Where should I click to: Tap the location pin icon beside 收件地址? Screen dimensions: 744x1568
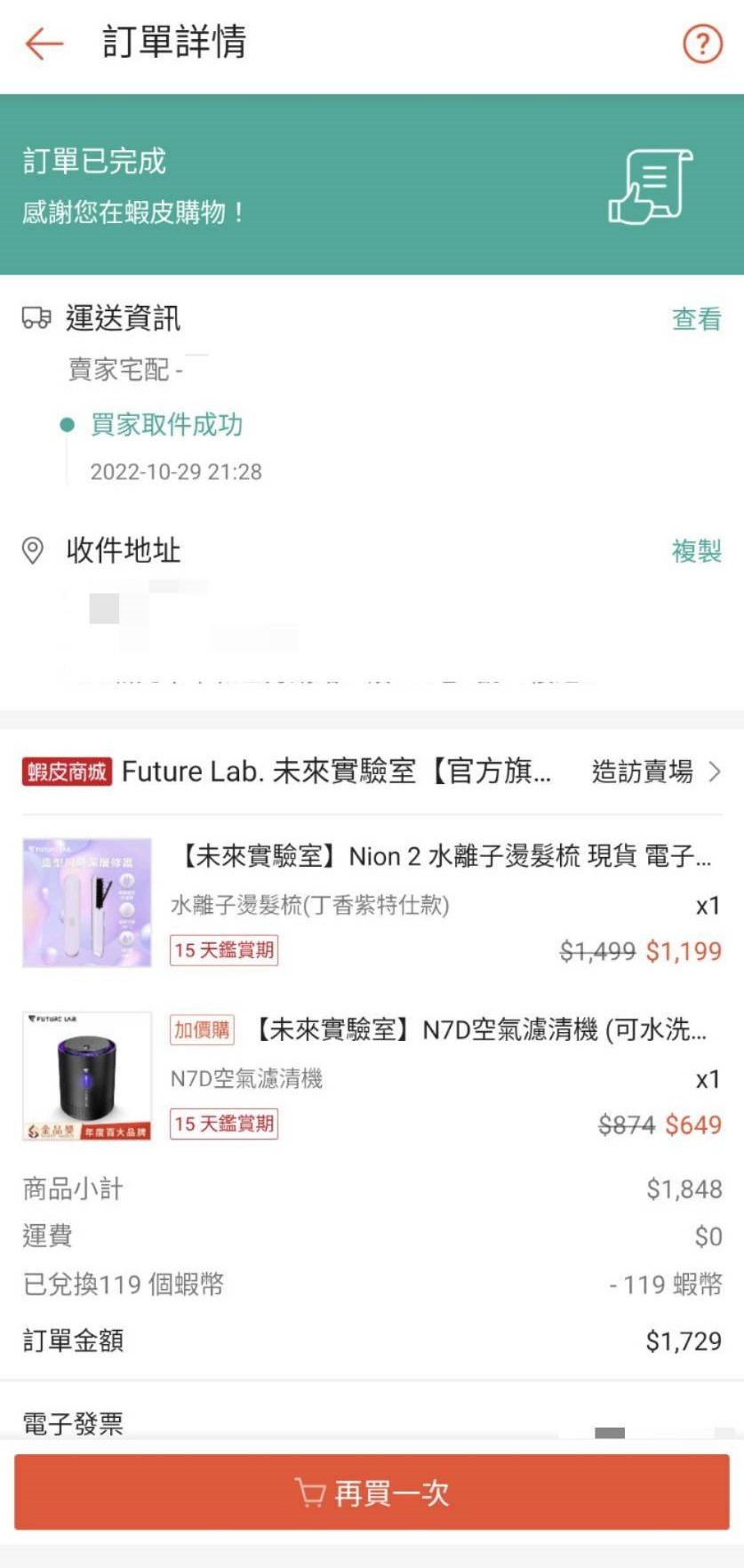click(x=33, y=551)
